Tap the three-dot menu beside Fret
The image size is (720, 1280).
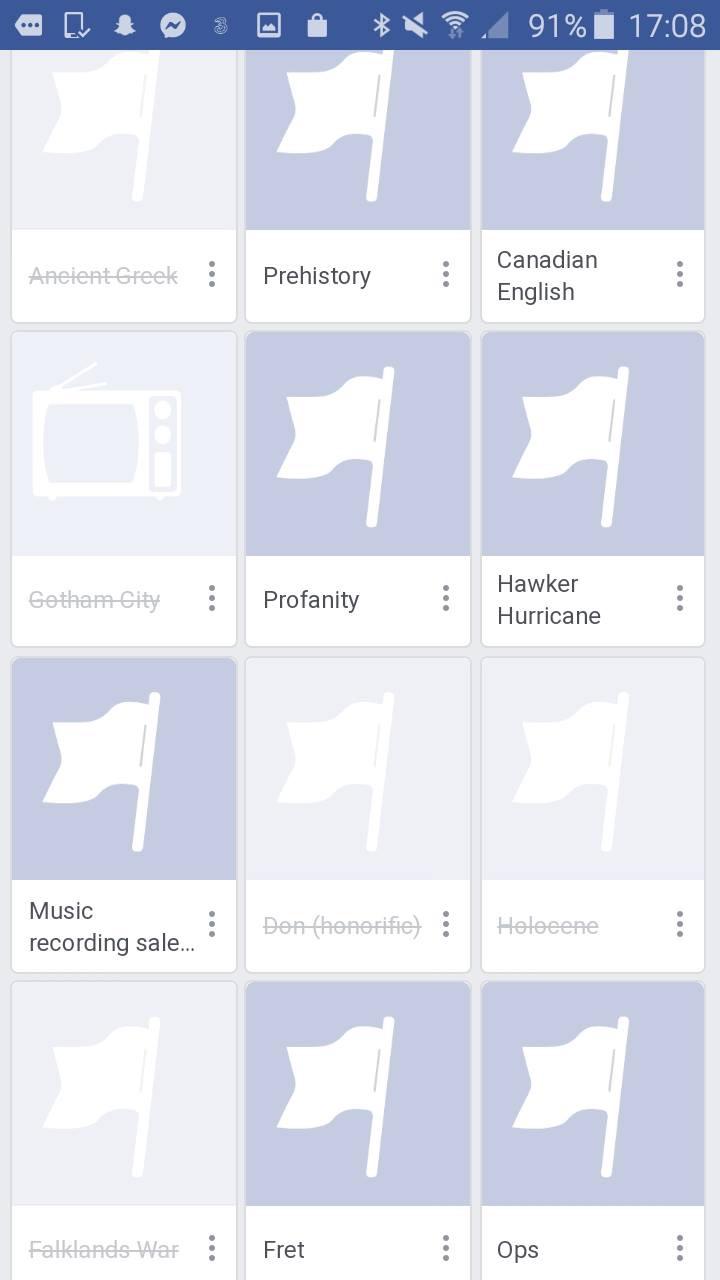[x=446, y=1248]
